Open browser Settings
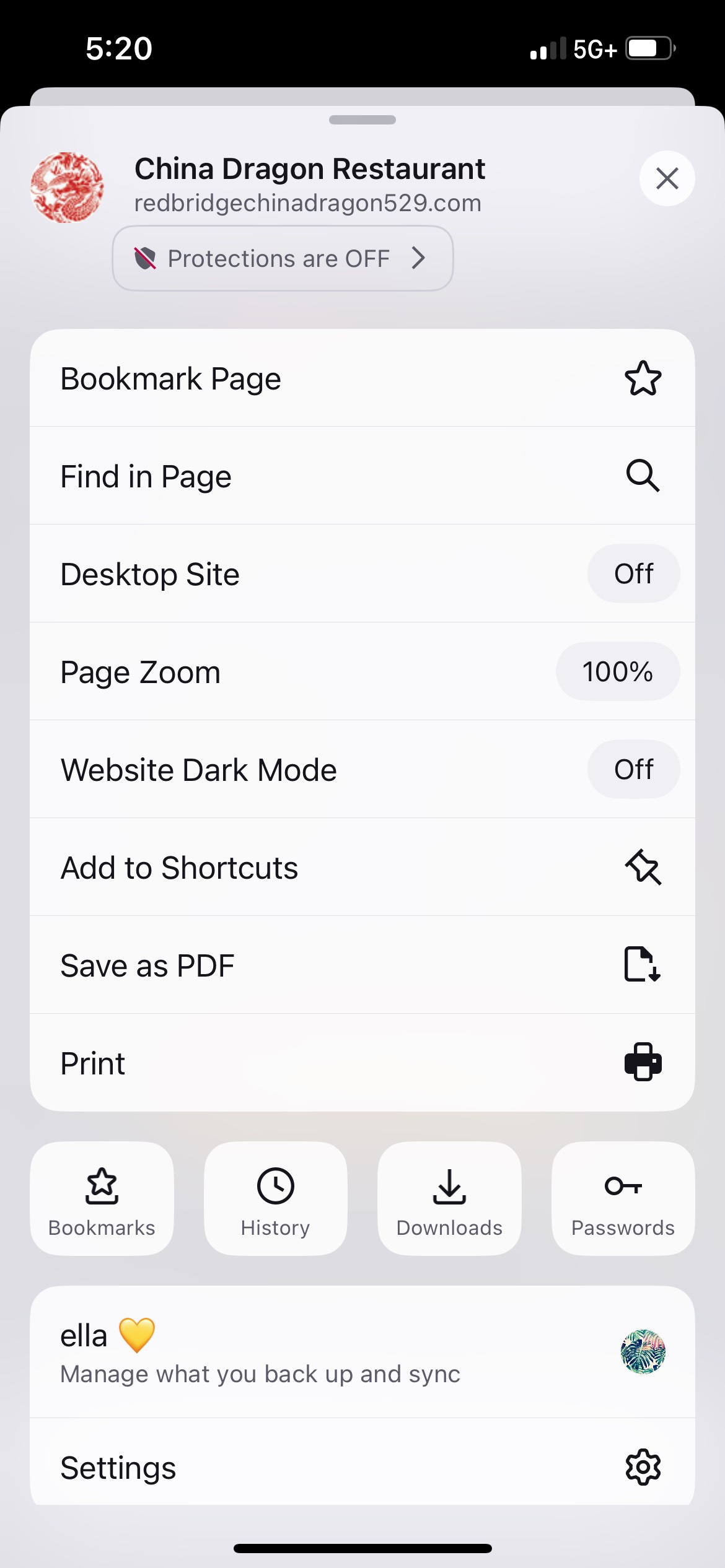The height and width of the screenshot is (1568, 725). [362, 1468]
